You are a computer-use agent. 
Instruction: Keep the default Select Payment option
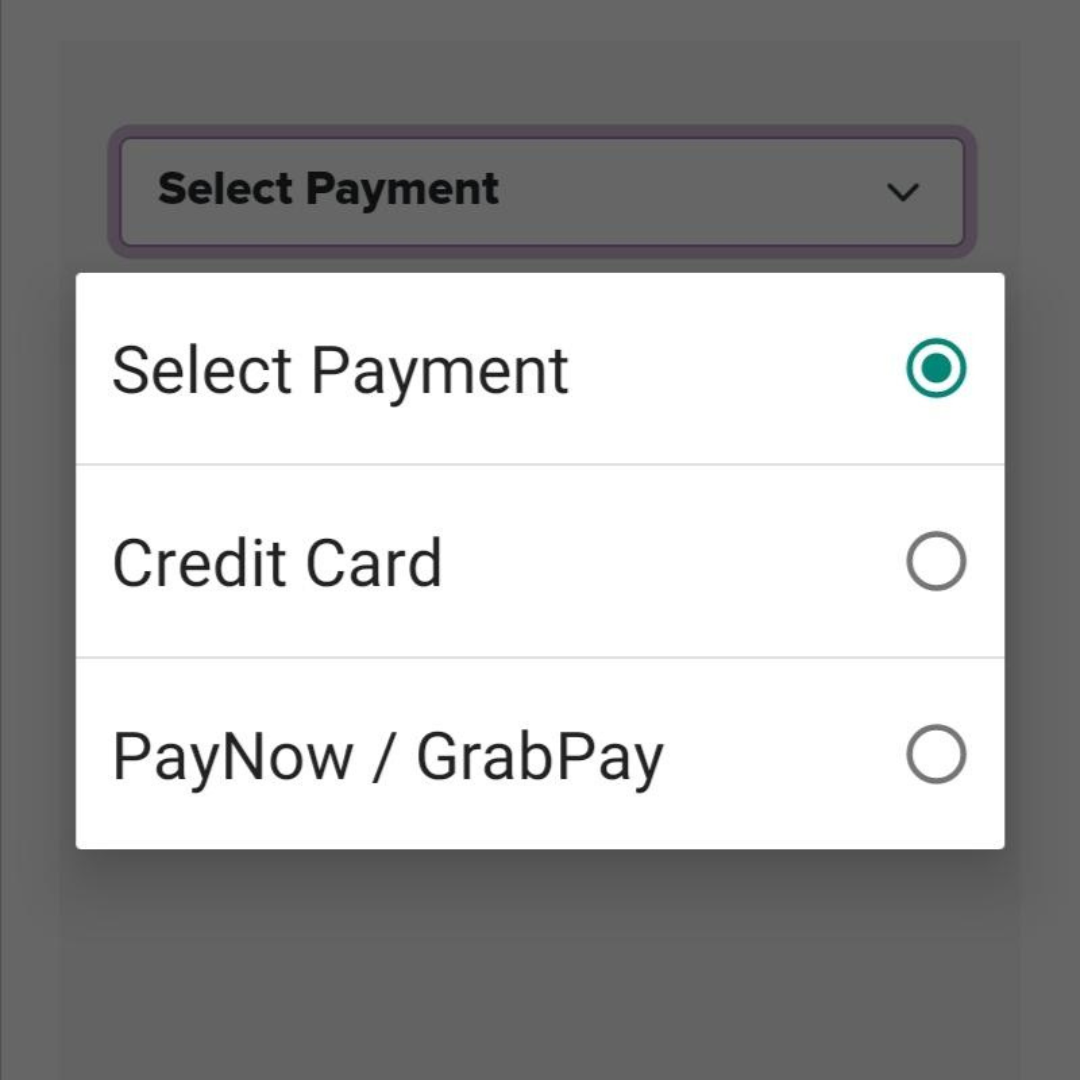click(x=538, y=369)
